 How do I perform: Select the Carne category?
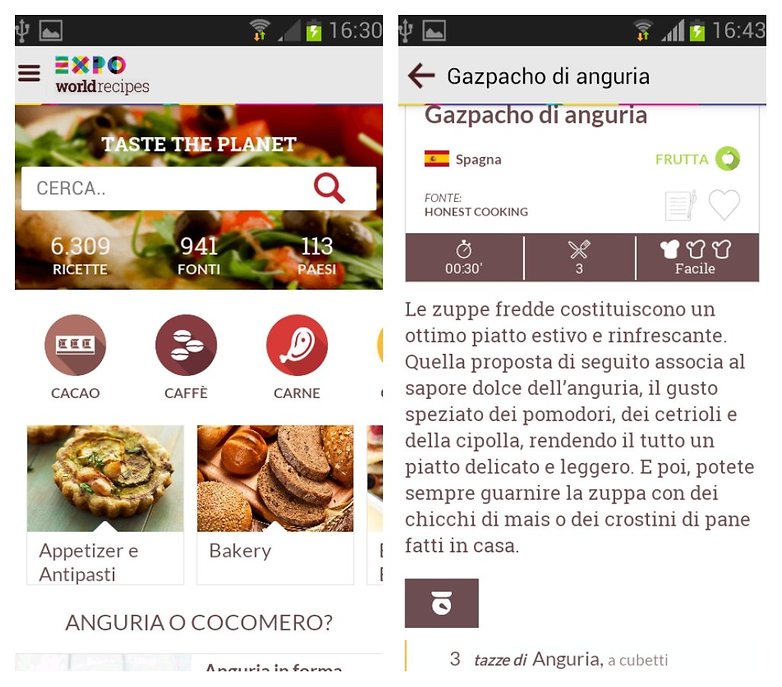(x=297, y=347)
